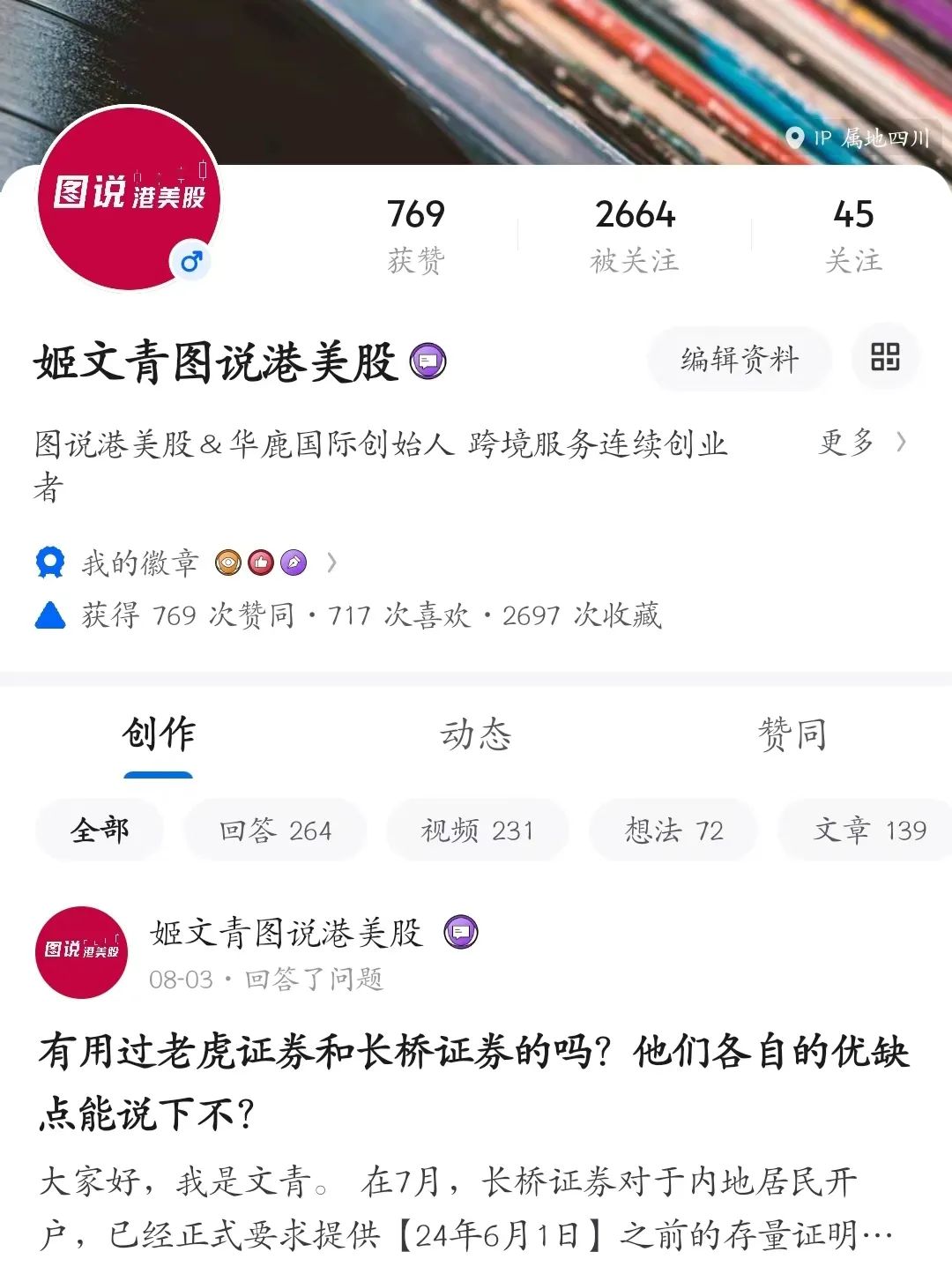Click the 编辑资料 button
The width and height of the screenshot is (952, 1274).
[739, 358]
